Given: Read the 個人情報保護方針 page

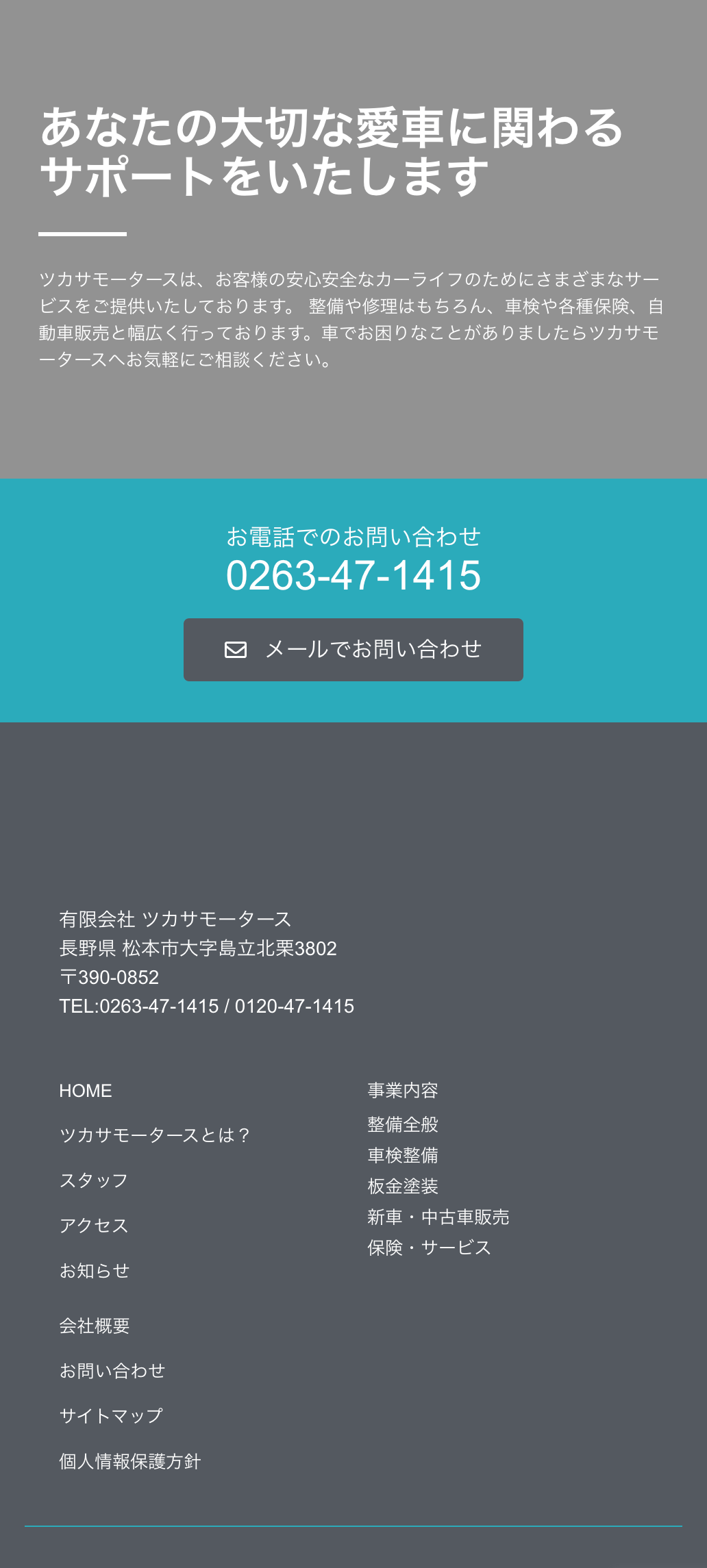Looking at the screenshot, I should tap(130, 1462).
